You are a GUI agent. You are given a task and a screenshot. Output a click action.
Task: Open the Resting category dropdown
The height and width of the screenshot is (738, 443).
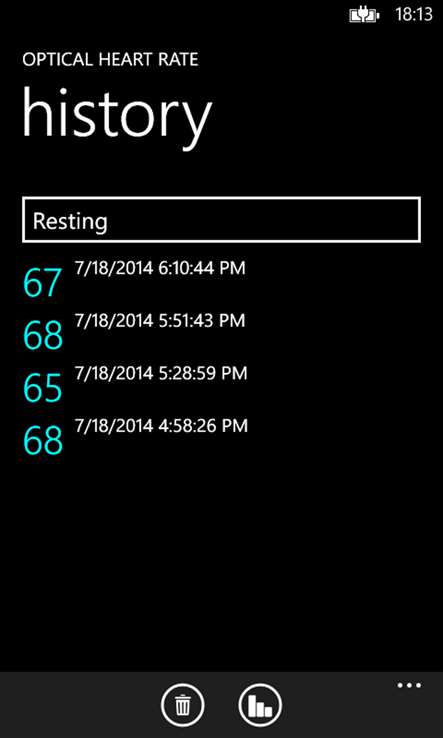click(221, 220)
